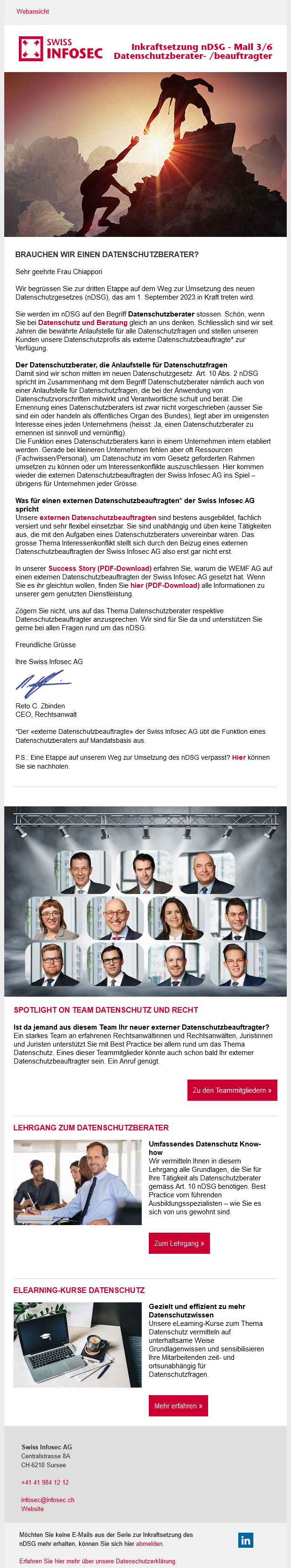Call the phone number +41 41 984 12 12

click(x=45, y=1483)
